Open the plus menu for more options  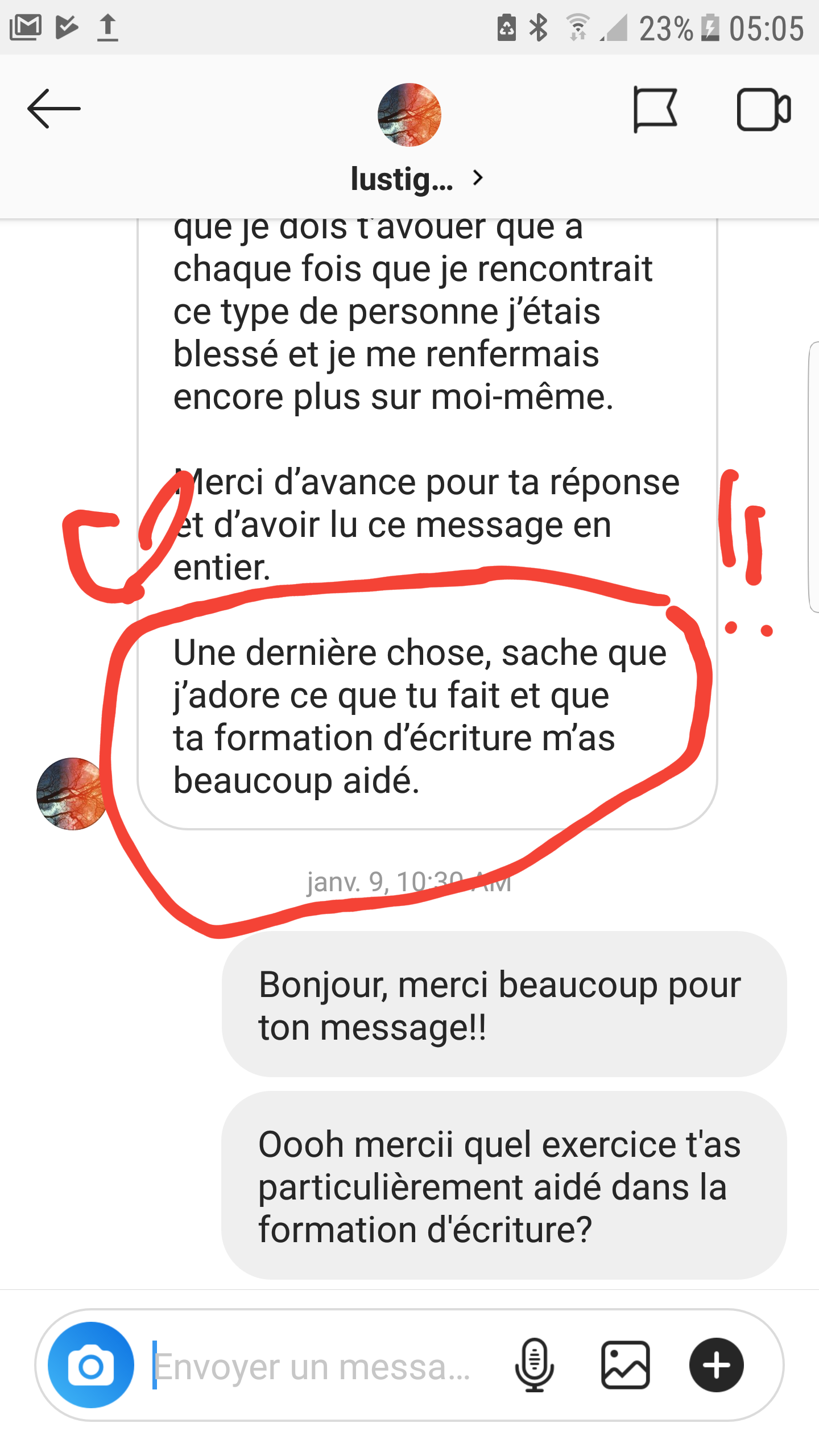pos(716,1365)
